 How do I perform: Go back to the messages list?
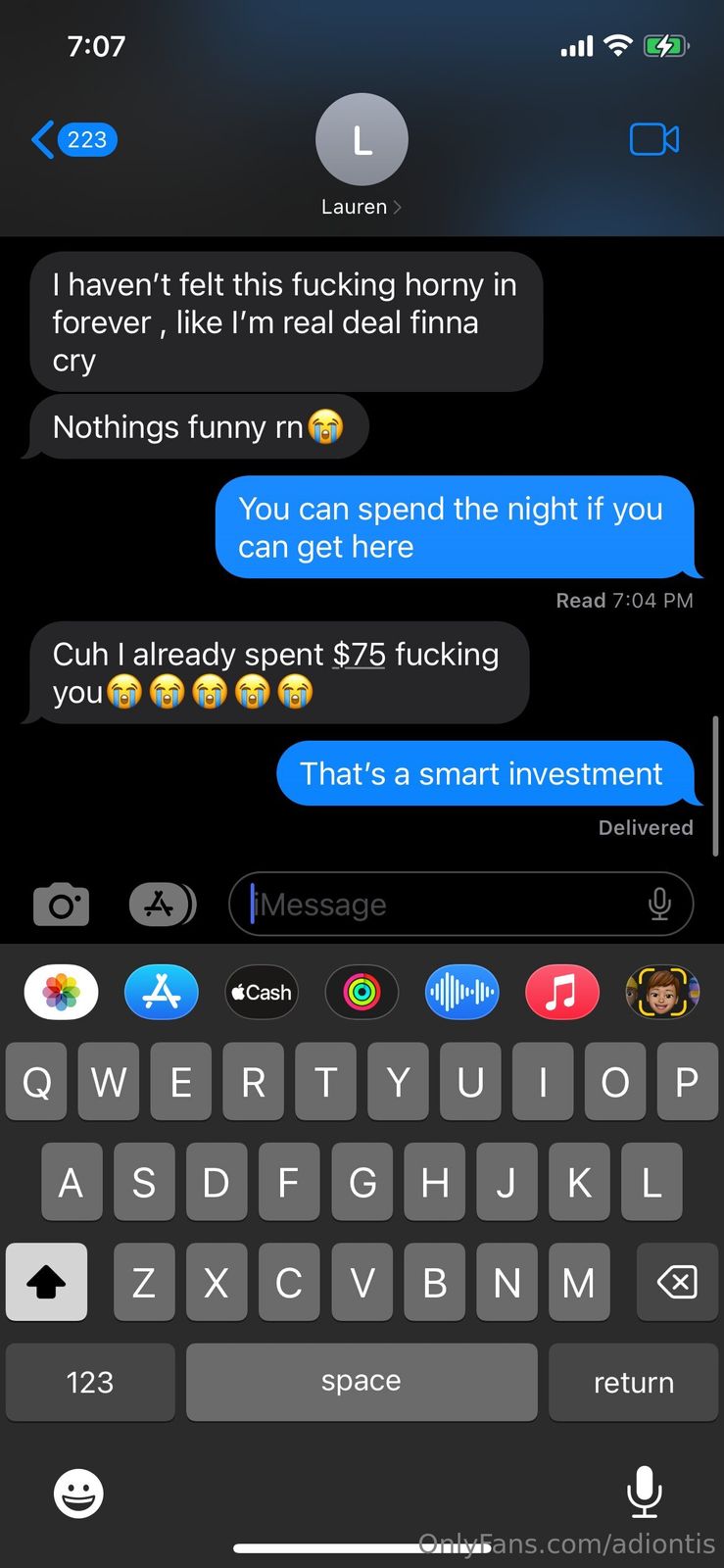(x=73, y=140)
